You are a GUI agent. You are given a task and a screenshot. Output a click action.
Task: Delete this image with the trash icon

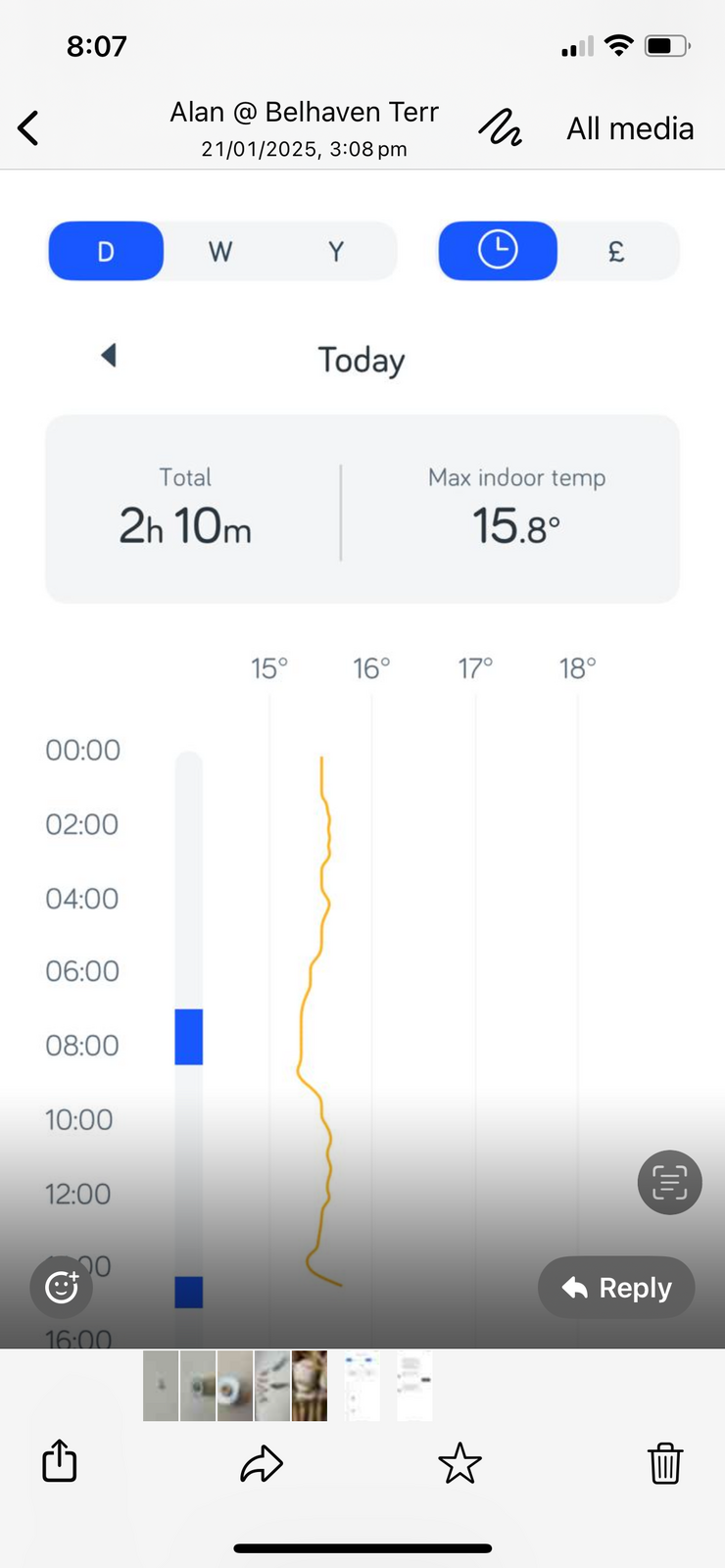(665, 1463)
